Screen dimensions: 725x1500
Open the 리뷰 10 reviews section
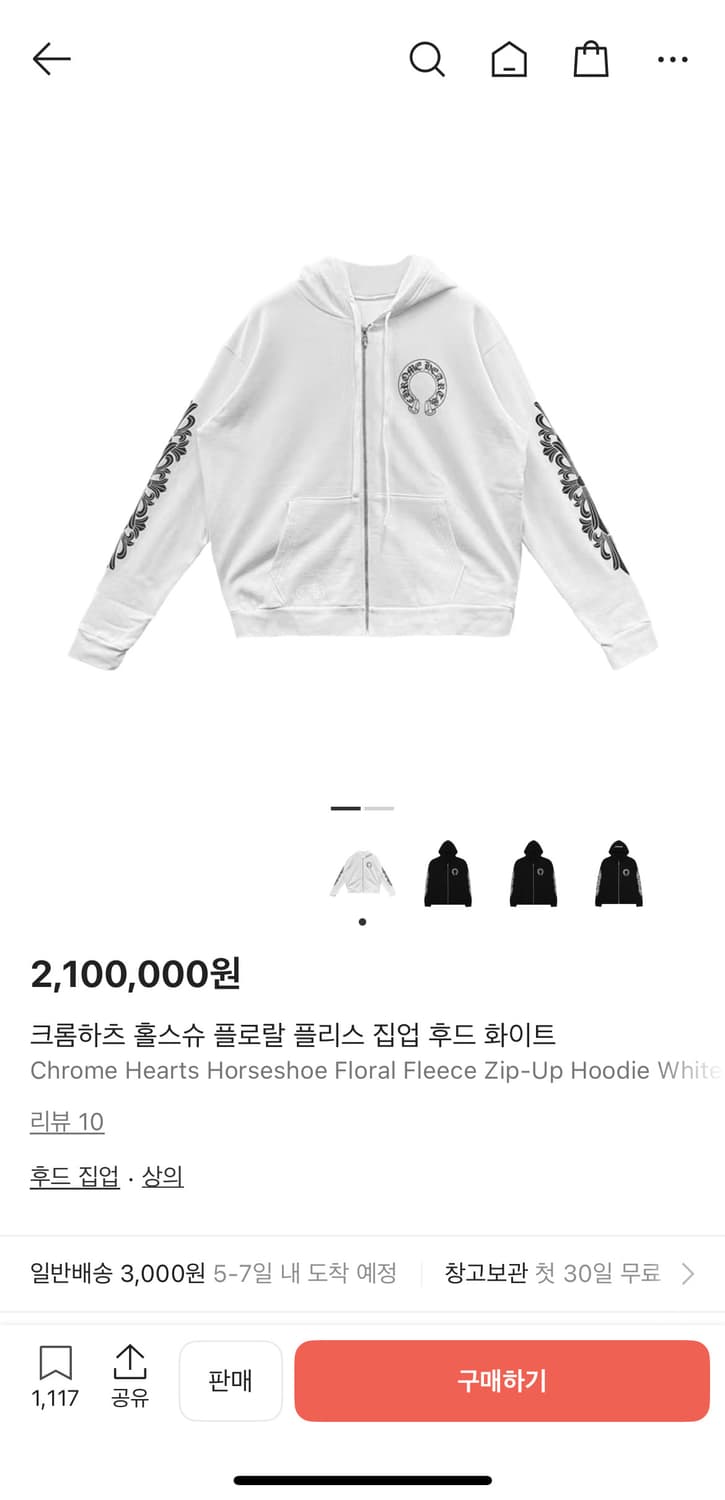point(66,1122)
